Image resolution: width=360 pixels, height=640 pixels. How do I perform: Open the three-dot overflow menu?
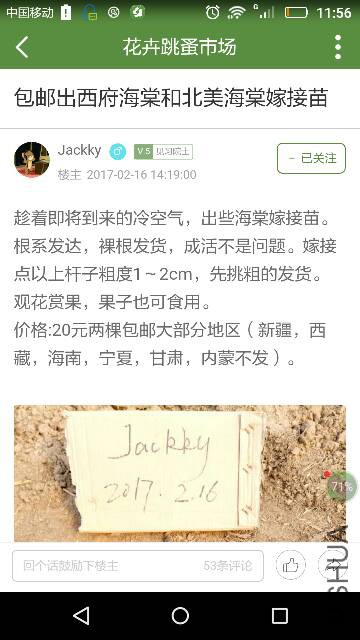pyautogui.click(x=338, y=47)
